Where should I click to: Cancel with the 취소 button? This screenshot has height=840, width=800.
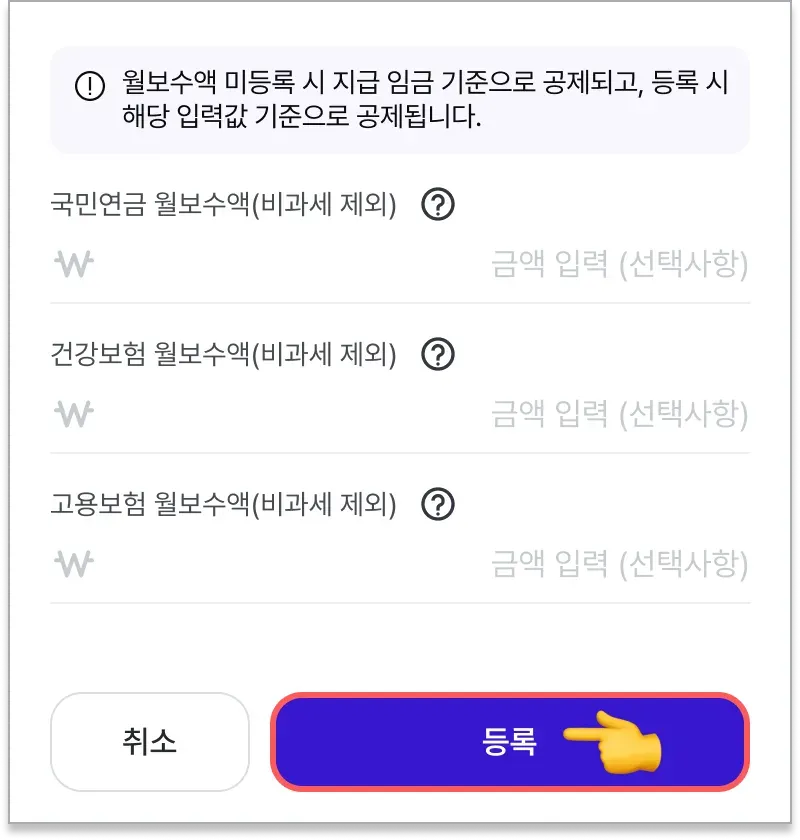point(149,741)
